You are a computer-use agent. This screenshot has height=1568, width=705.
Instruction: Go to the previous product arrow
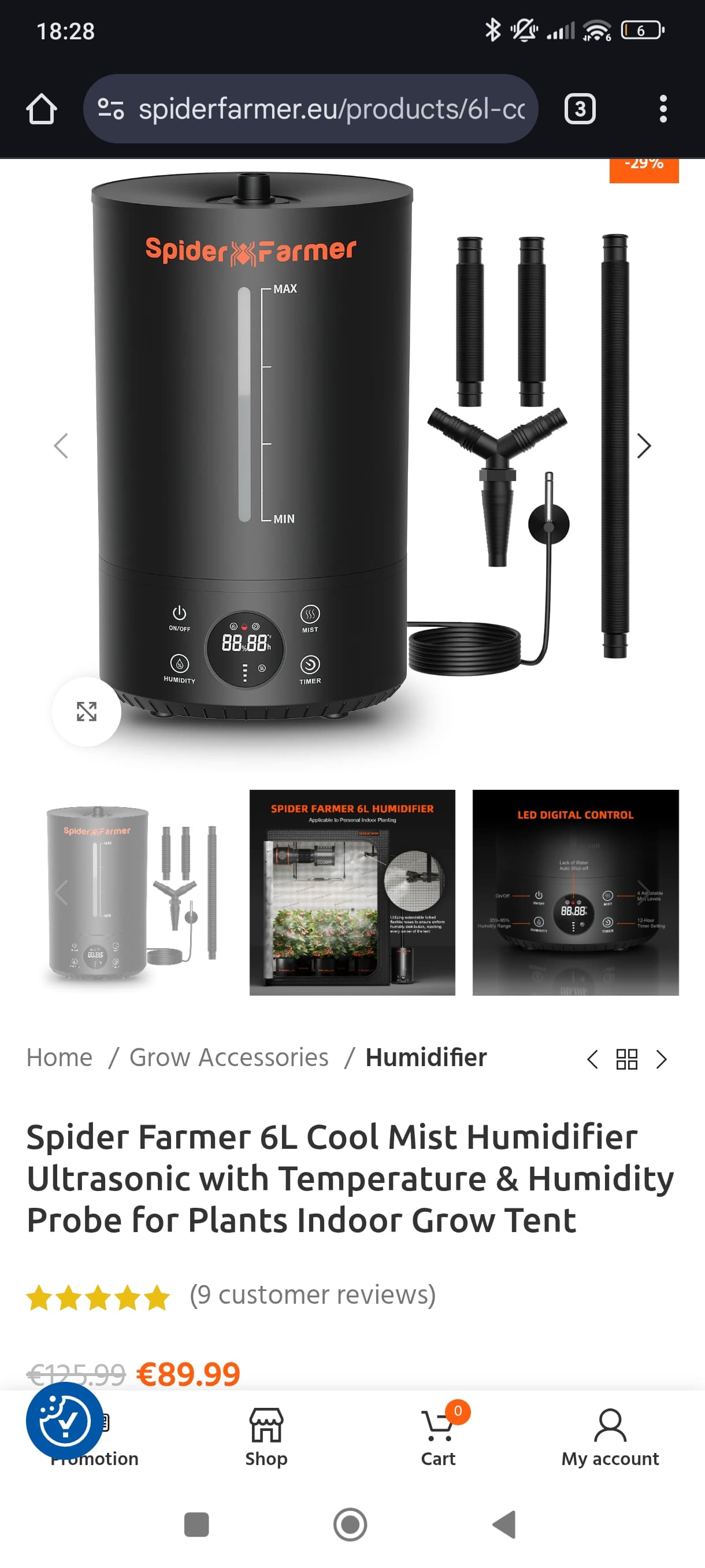[x=592, y=1059]
